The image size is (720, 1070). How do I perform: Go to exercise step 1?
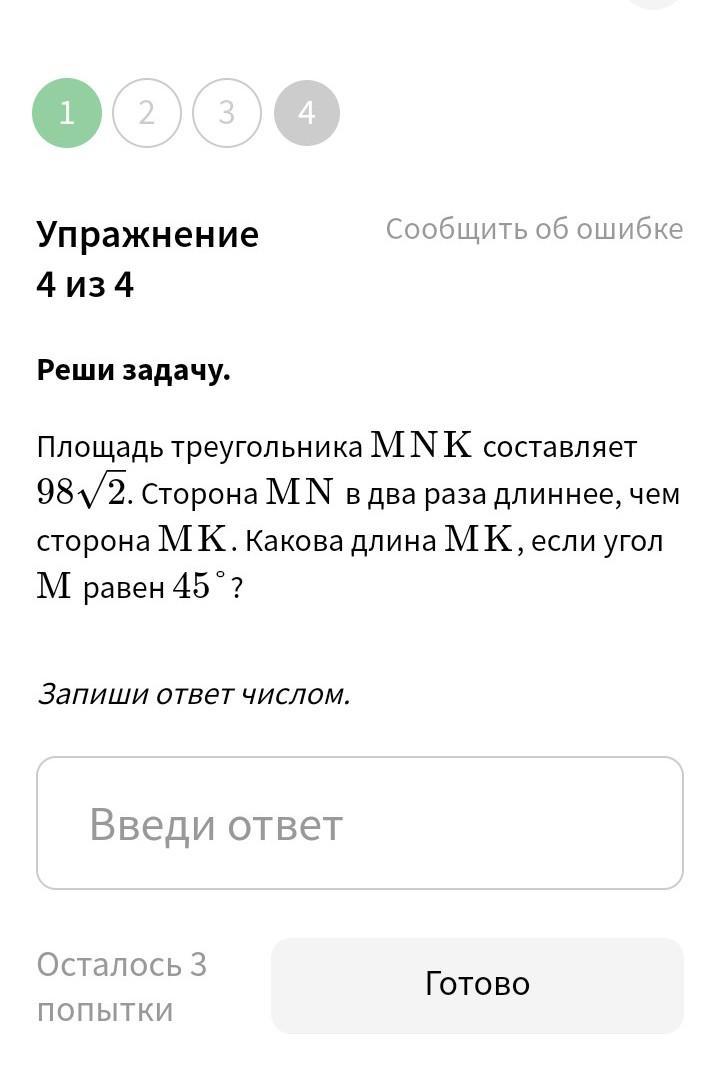pyautogui.click(x=67, y=113)
